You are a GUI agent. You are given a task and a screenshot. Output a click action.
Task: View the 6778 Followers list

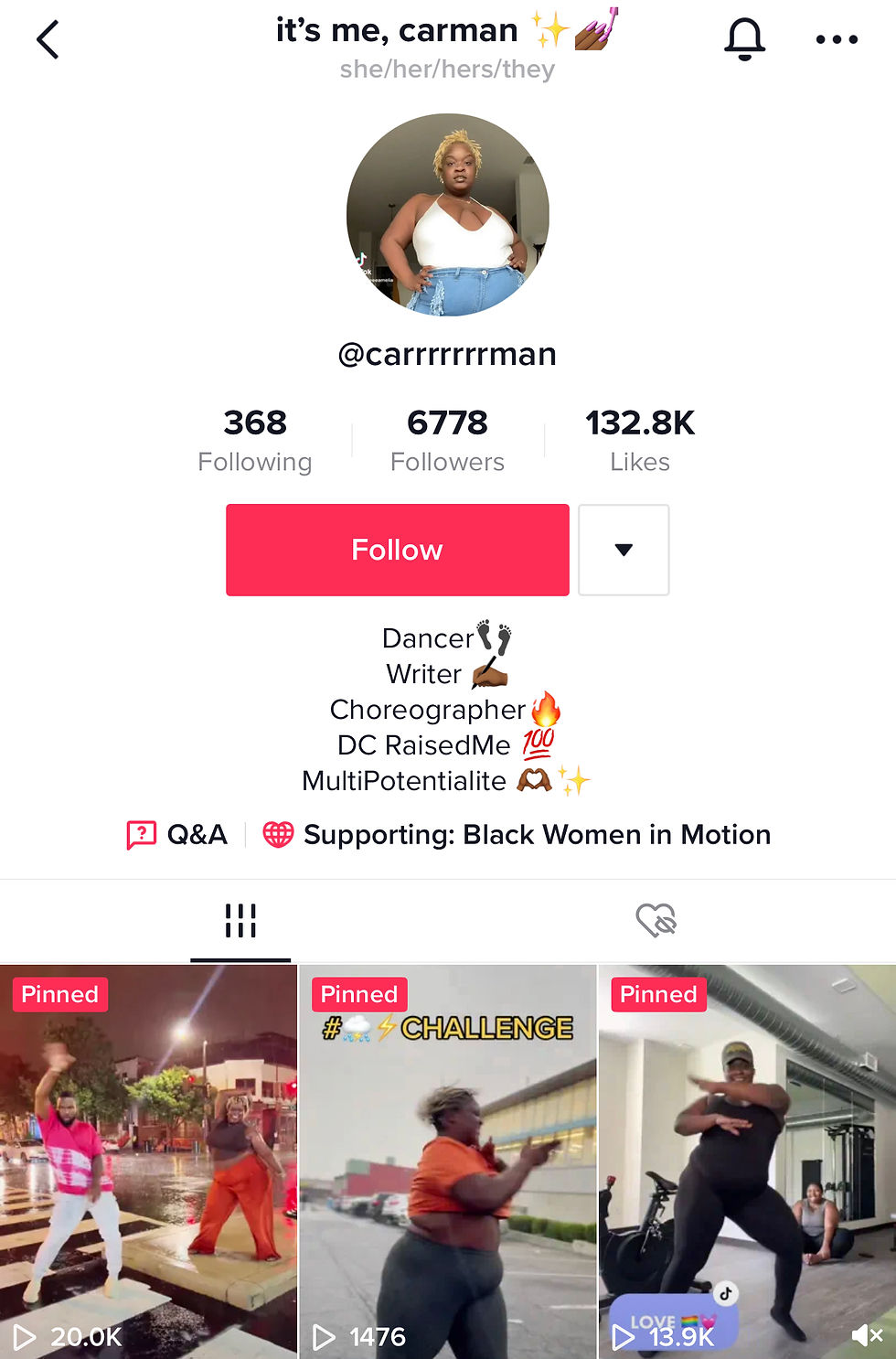447,440
